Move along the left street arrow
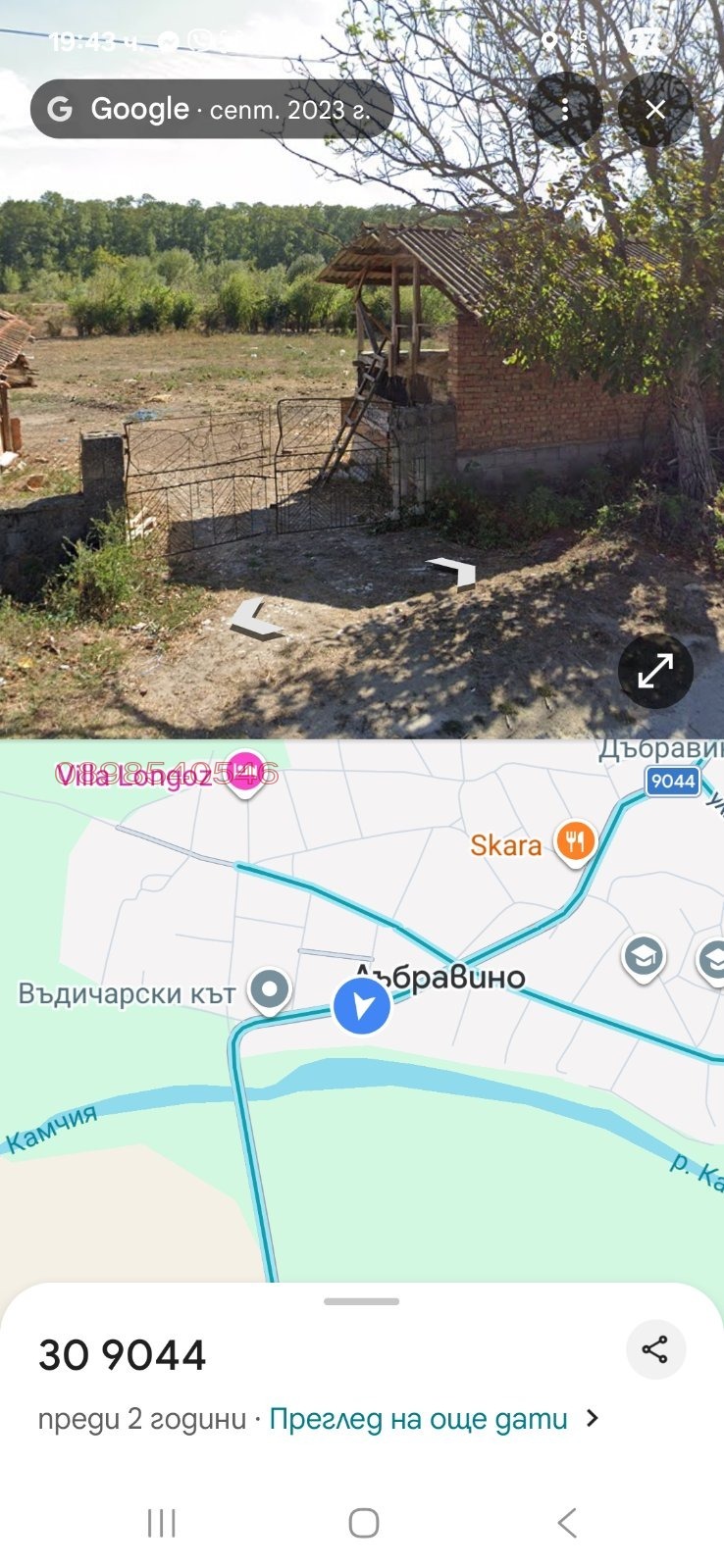Screen dimensions: 724x1568 click(253, 620)
